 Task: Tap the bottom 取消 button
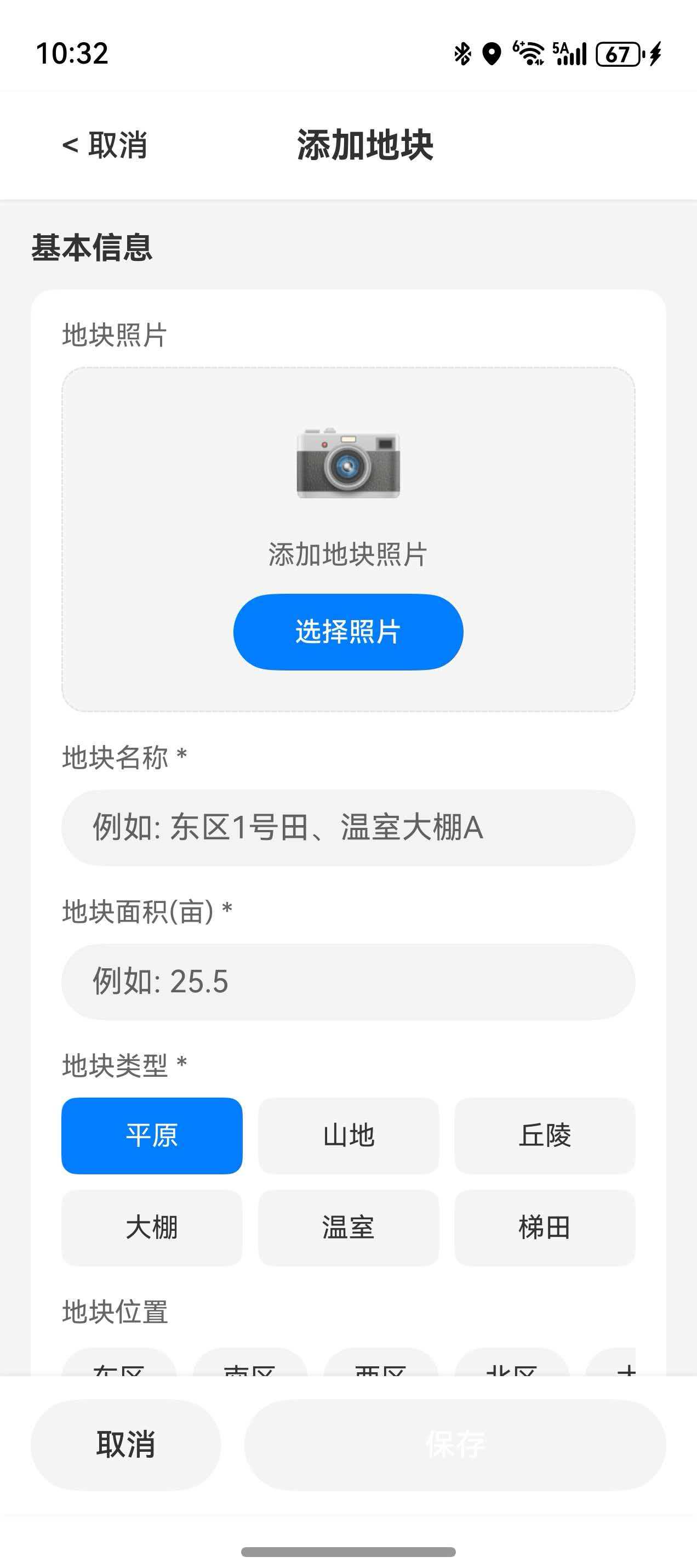[126, 1445]
